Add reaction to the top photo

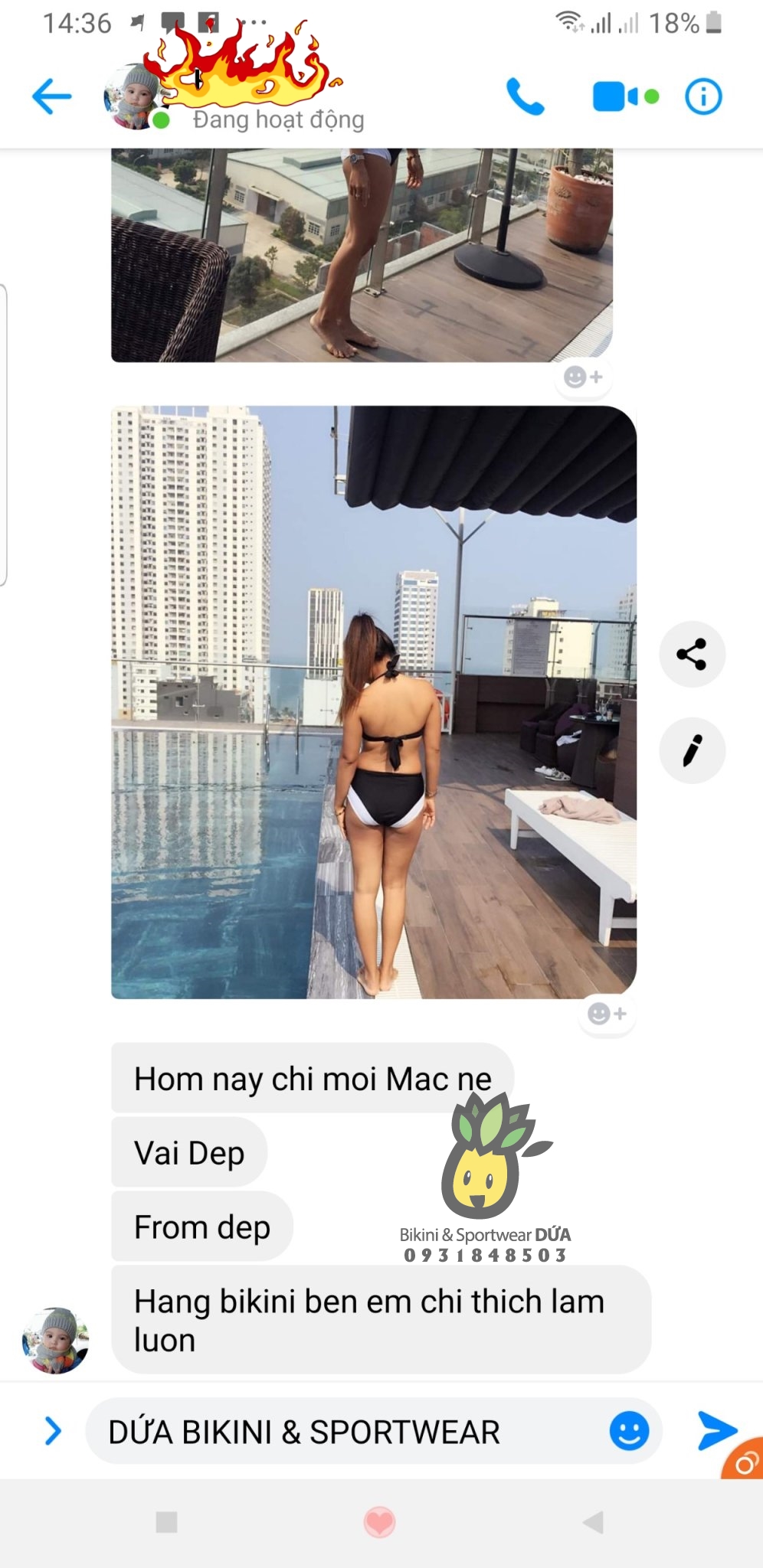click(x=583, y=377)
